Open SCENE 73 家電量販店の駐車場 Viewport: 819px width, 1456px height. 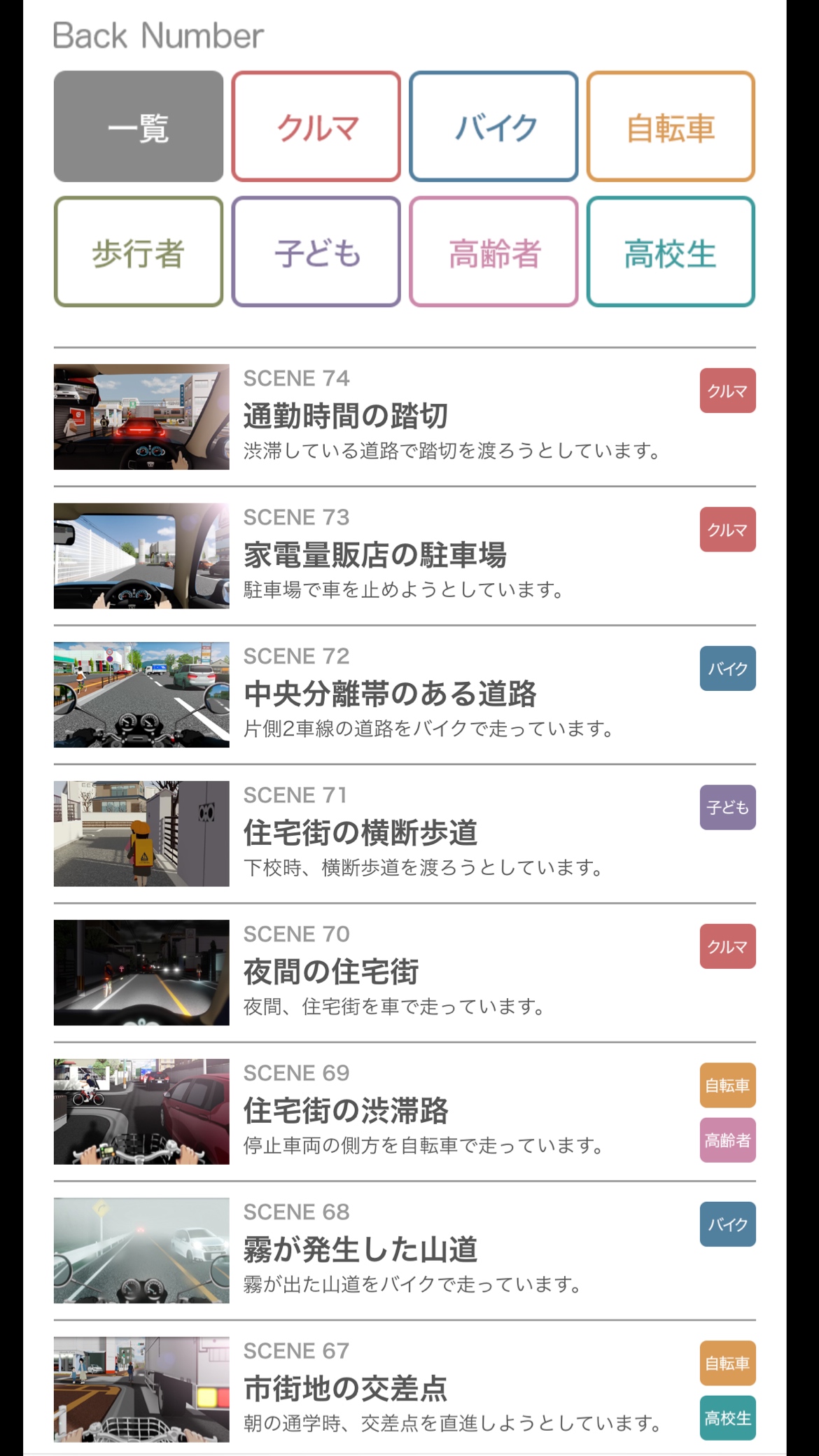375,555
